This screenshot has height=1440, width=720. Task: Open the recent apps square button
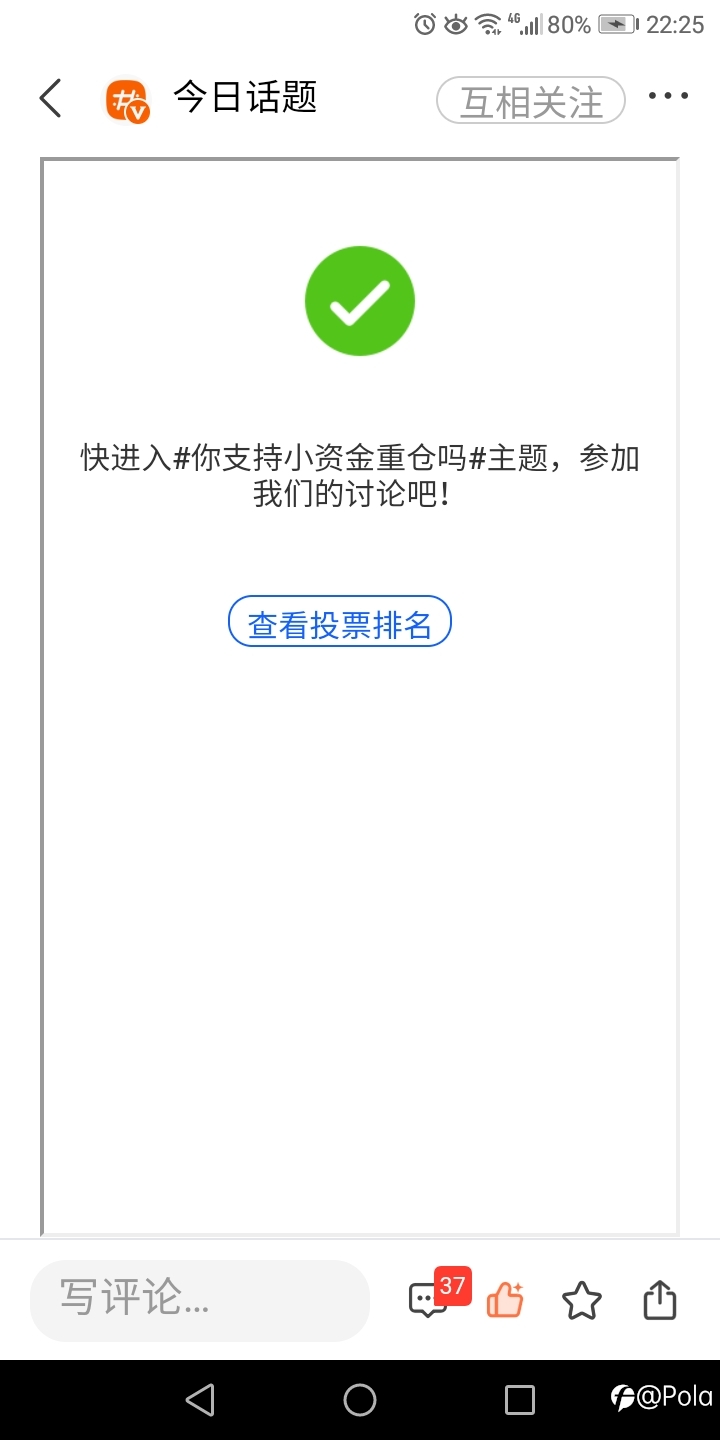pyautogui.click(x=520, y=1400)
